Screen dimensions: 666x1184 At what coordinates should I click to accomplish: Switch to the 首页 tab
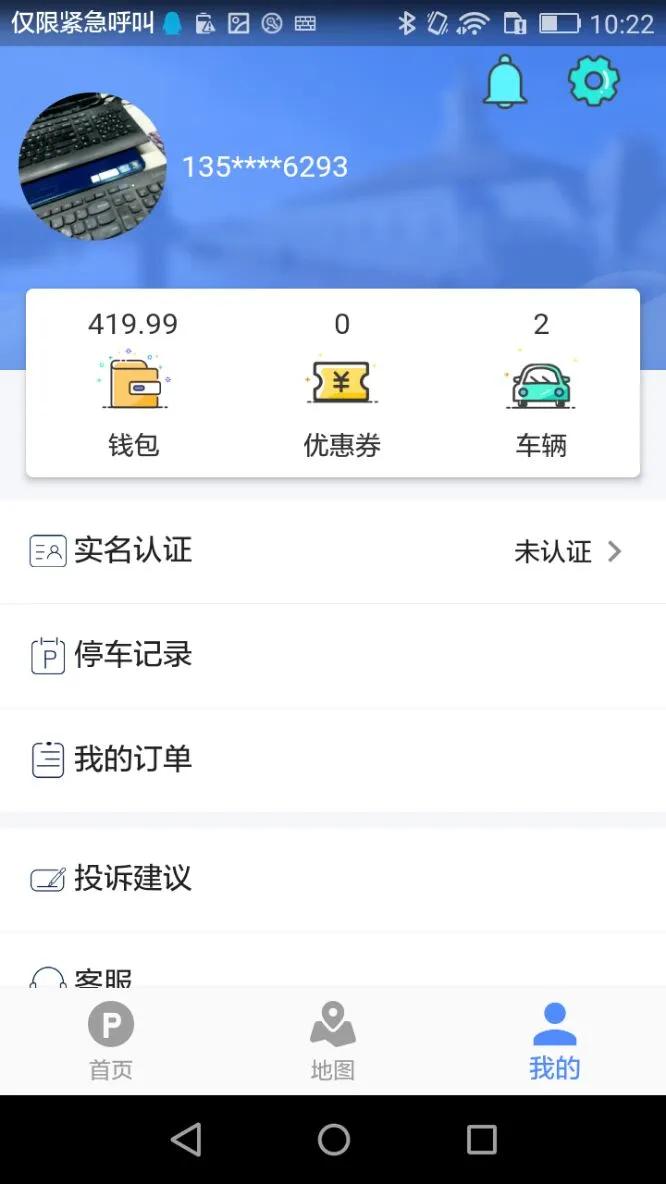[x=111, y=1041]
